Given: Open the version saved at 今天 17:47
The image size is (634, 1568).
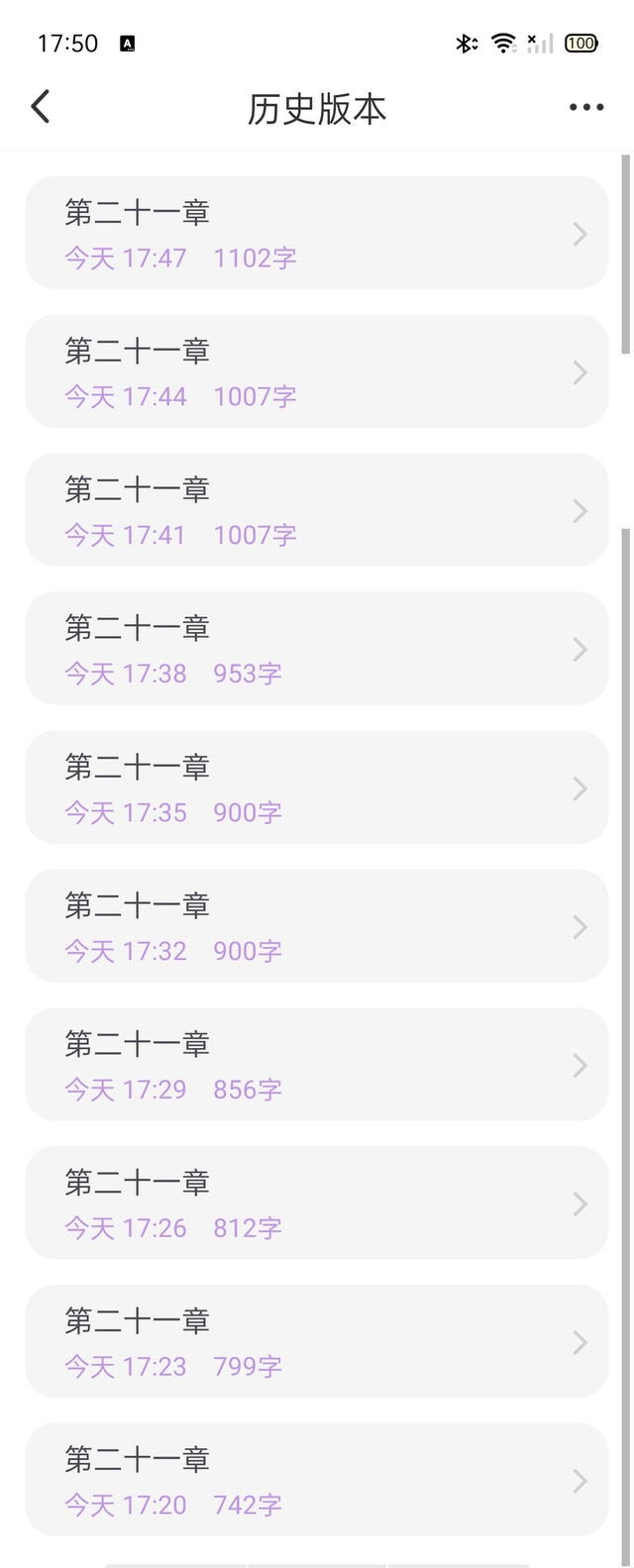Looking at the screenshot, I should coord(316,234).
